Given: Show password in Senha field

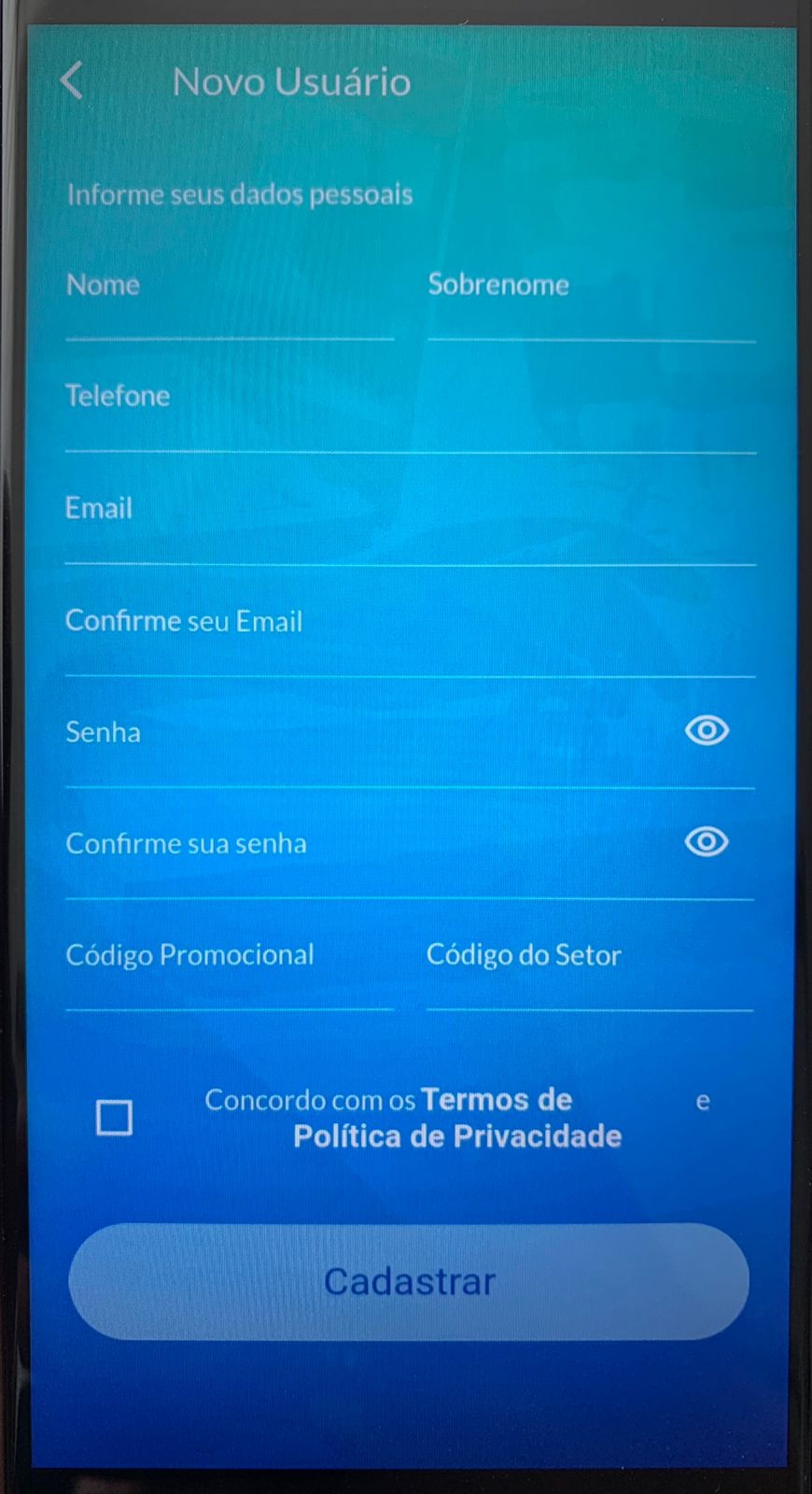Looking at the screenshot, I should tap(707, 730).
